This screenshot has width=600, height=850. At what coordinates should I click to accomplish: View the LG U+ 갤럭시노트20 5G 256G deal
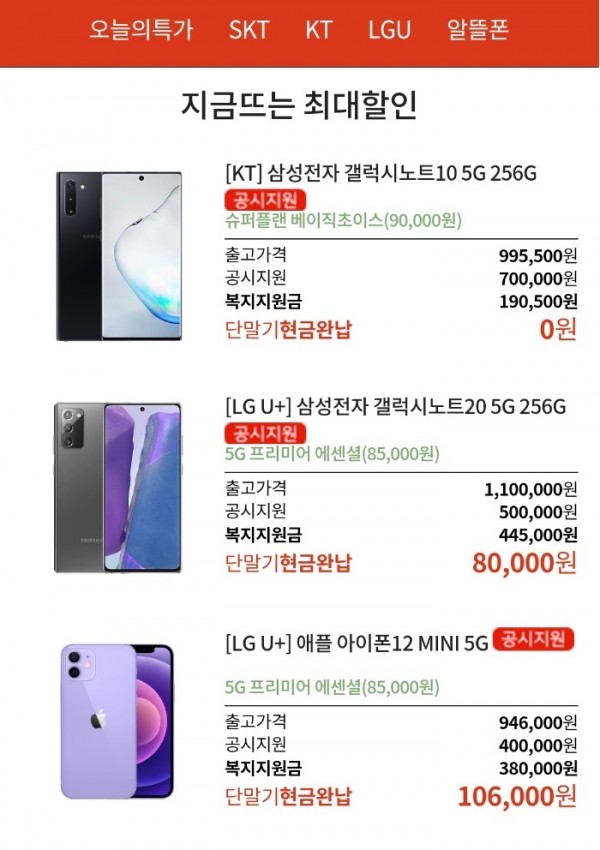click(x=396, y=407)
